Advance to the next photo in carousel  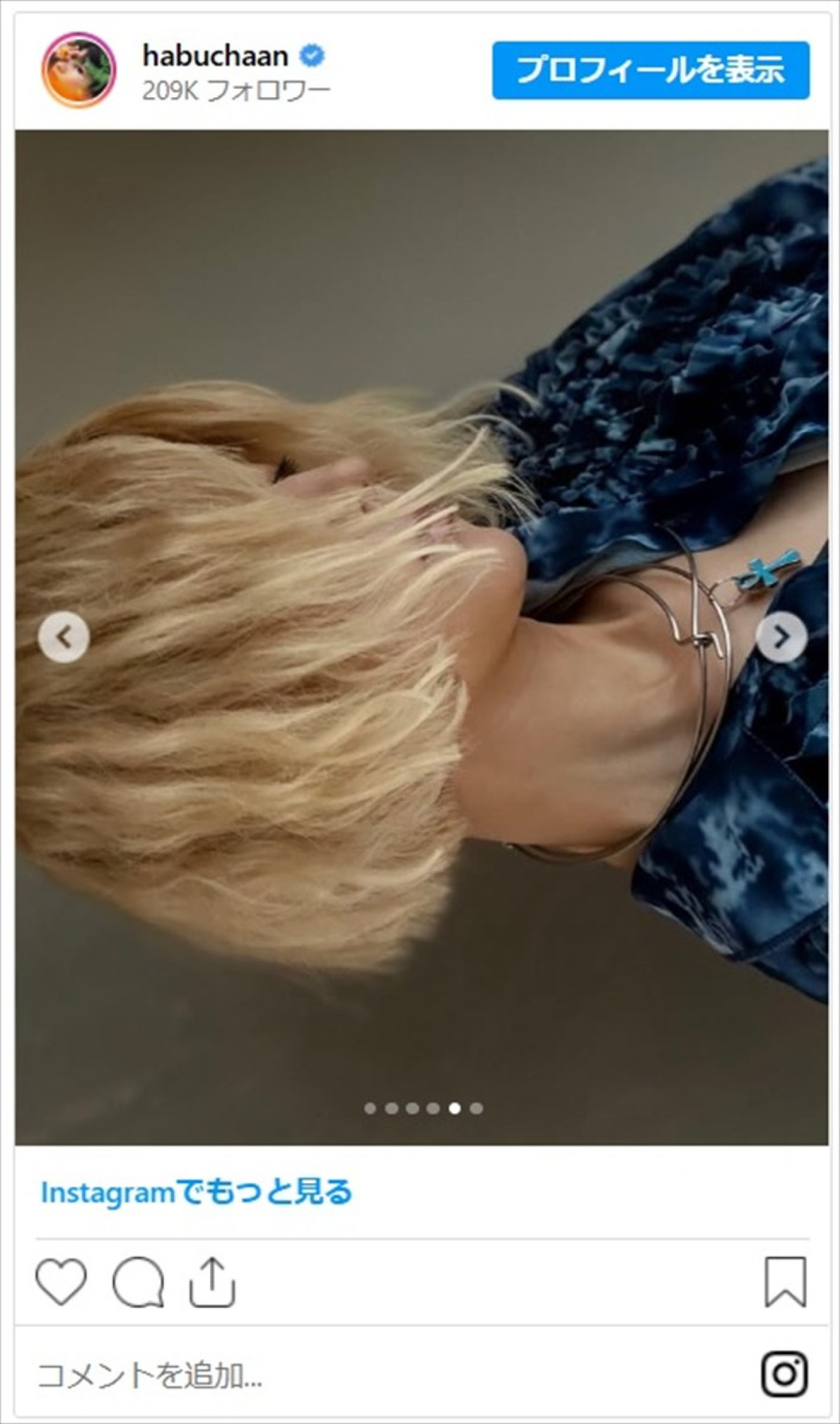pyautogui.click(x=782, y=637)
